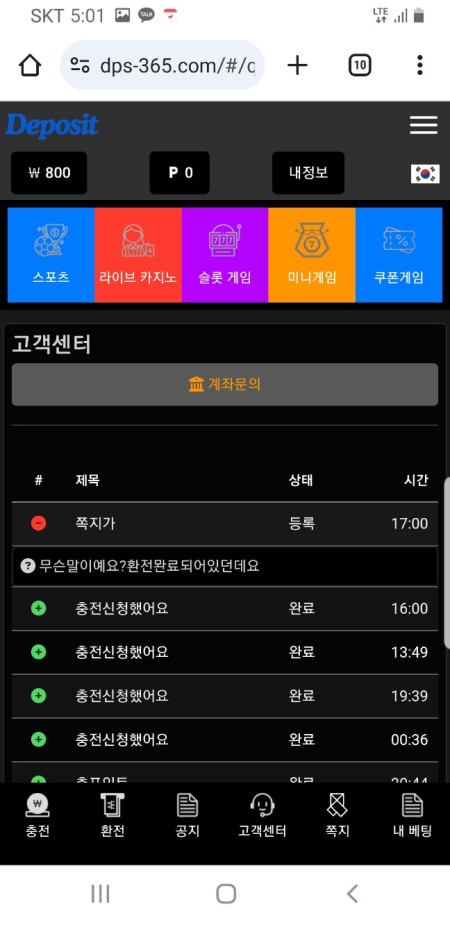The height and width of the screenshot is (925, 450).
Task: Go to the 충전 tab
Action: [x=38, y=815]
